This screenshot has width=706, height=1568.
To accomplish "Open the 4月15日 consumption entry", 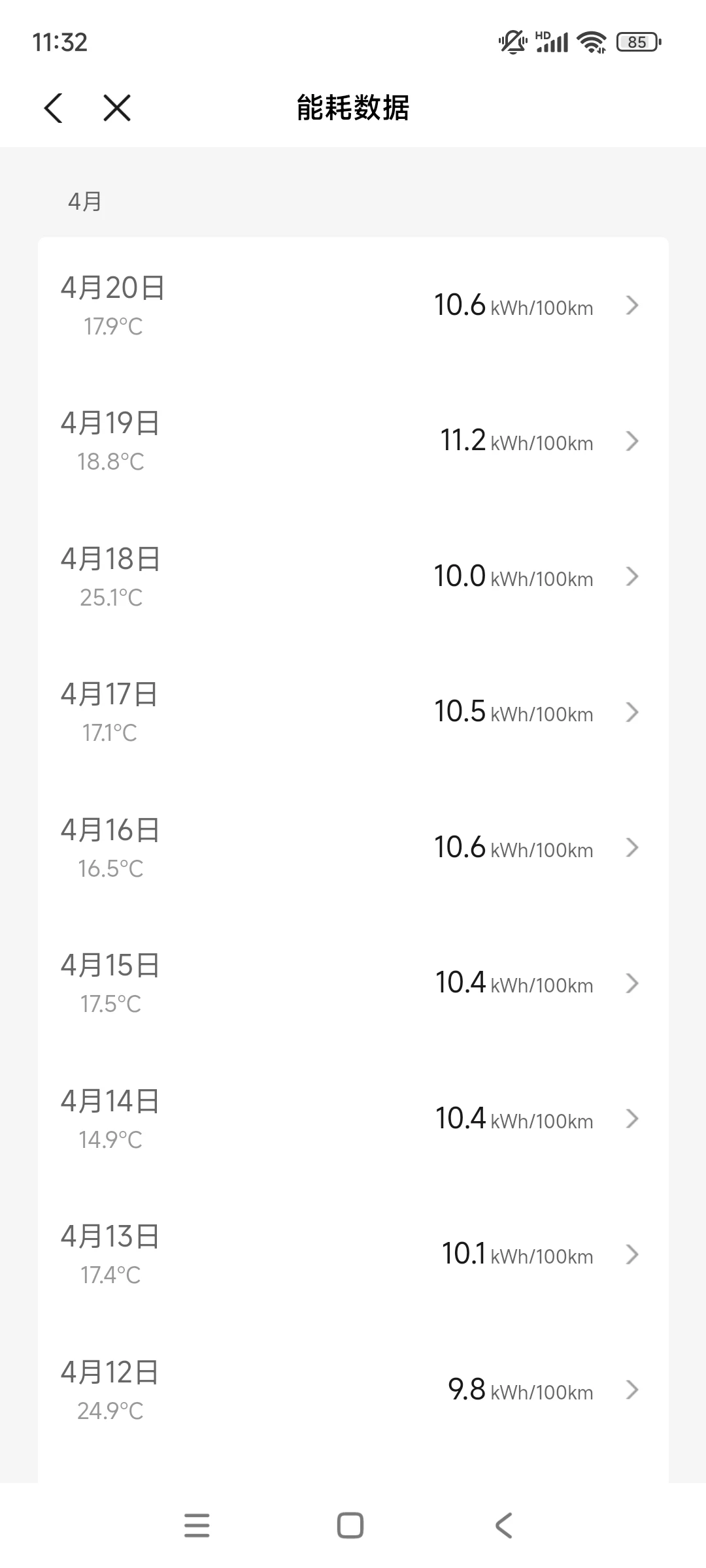I will (353, 983).
